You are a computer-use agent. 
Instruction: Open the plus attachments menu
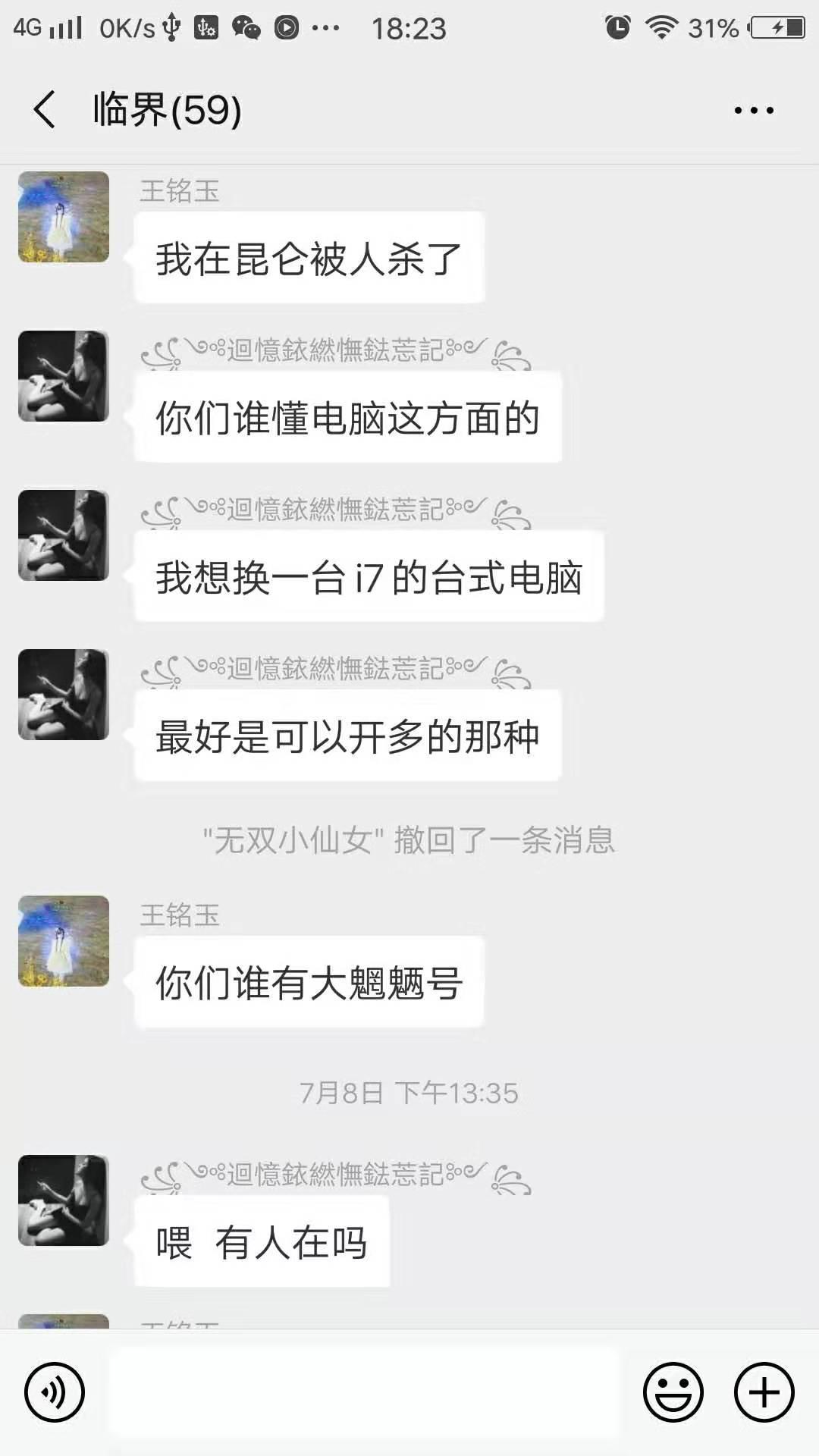tap(764, 1392)
